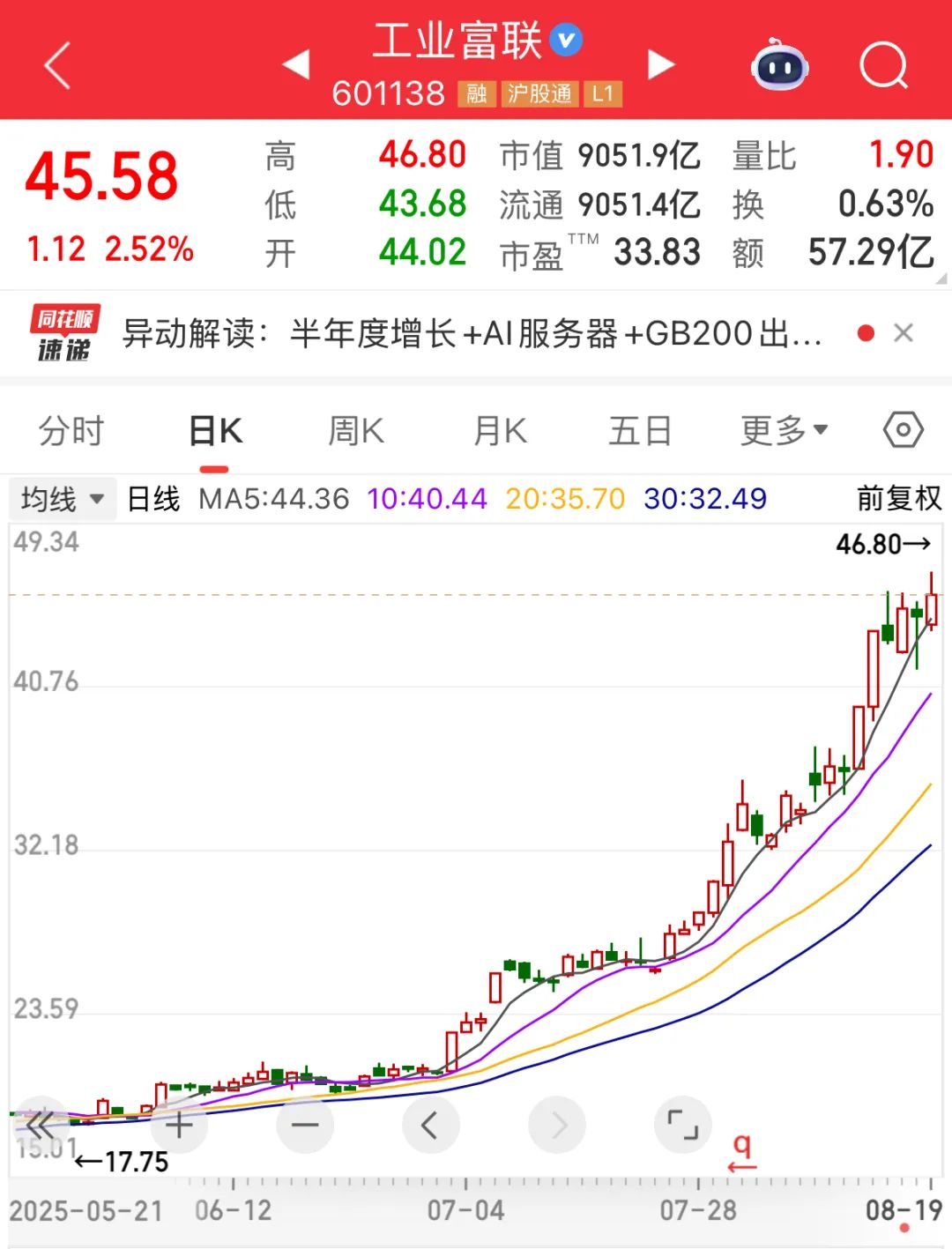
Task: View the 五日 chart tab
Action: [x=640, y=431]
